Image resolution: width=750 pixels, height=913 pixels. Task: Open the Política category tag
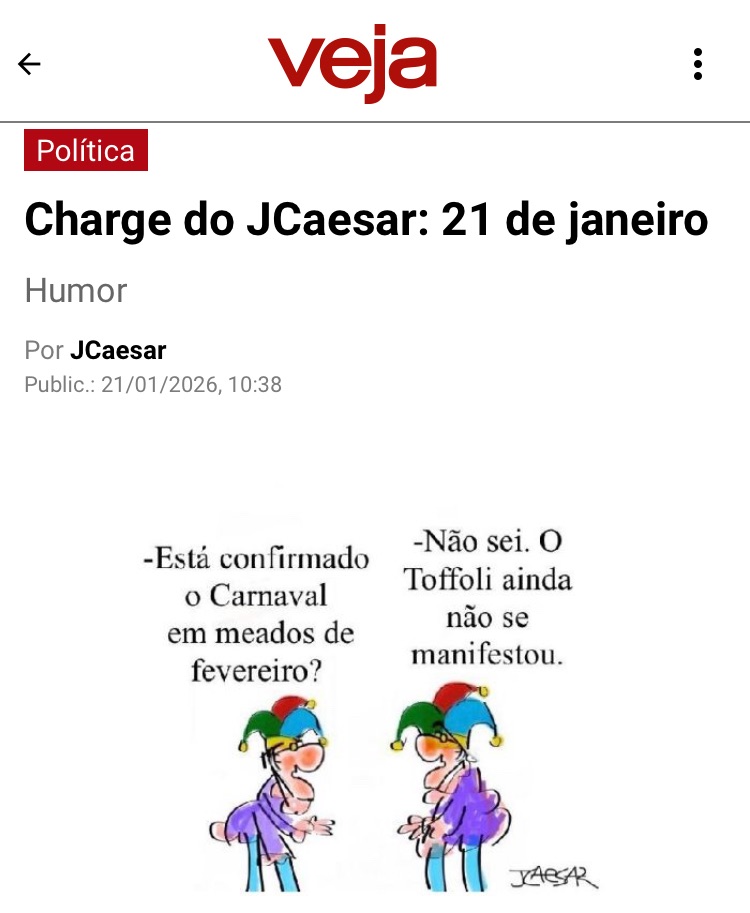(86, 150)
